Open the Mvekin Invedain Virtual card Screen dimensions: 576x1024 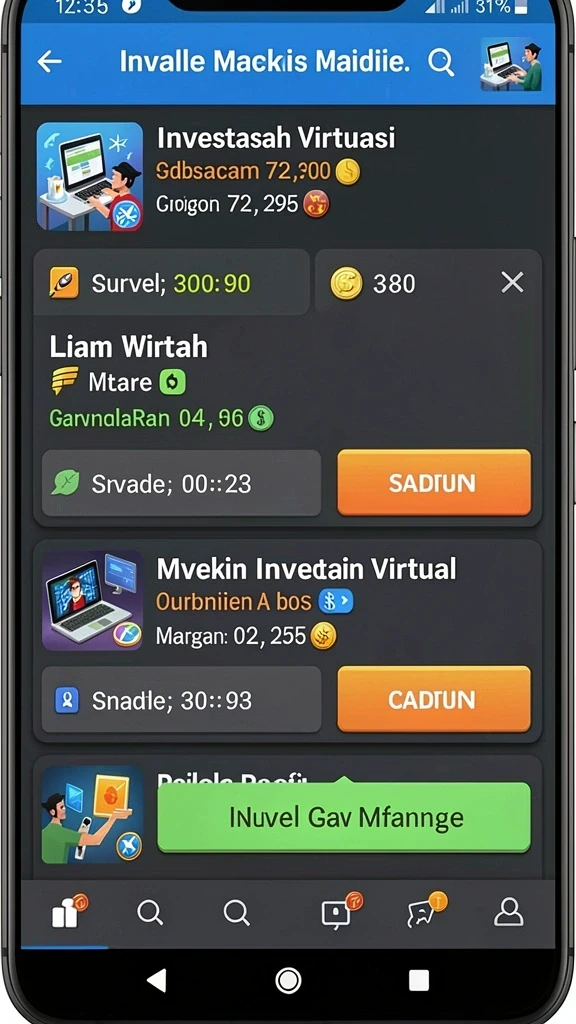pyautogui.click(x=288, y=602)
